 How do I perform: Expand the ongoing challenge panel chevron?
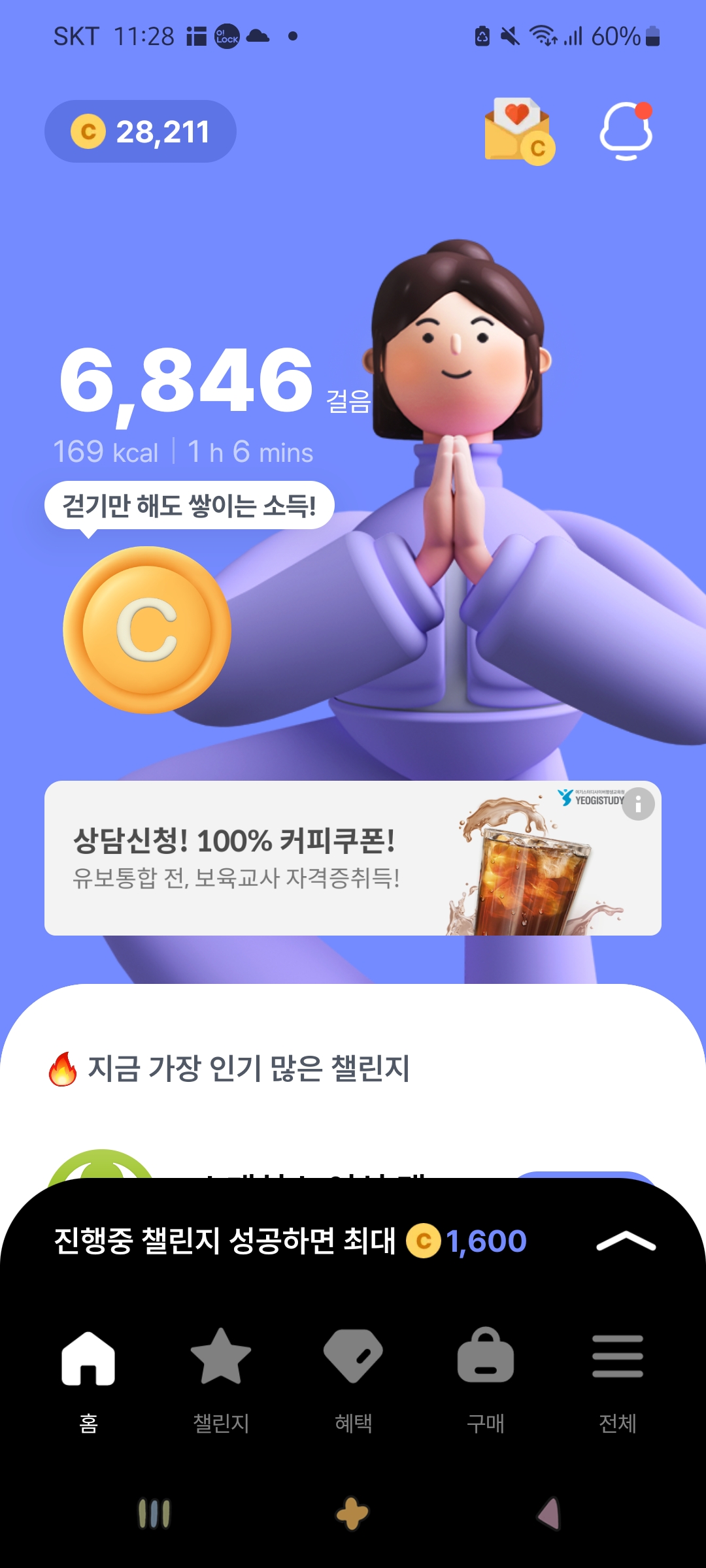point(626,1241)
